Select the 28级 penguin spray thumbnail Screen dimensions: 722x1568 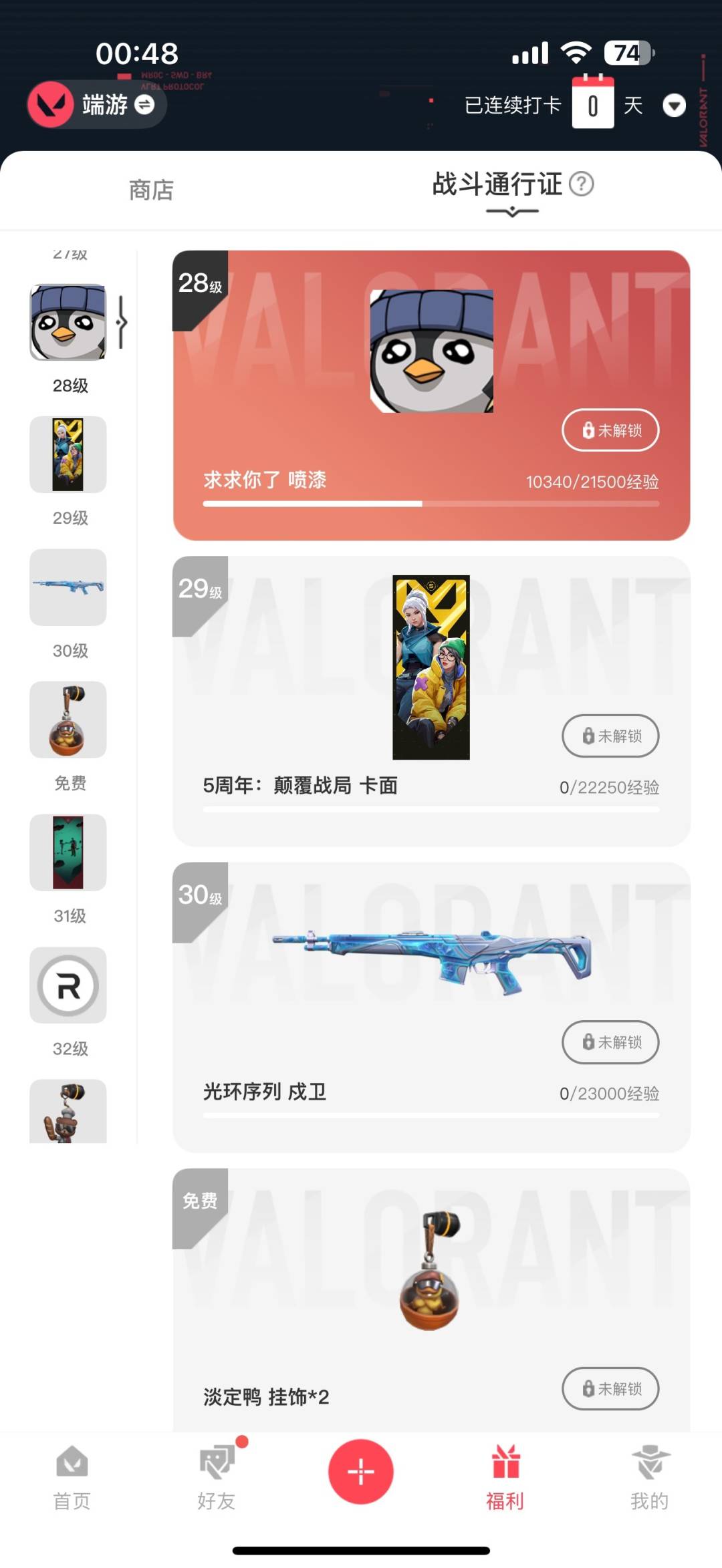[x=68, y=323]
